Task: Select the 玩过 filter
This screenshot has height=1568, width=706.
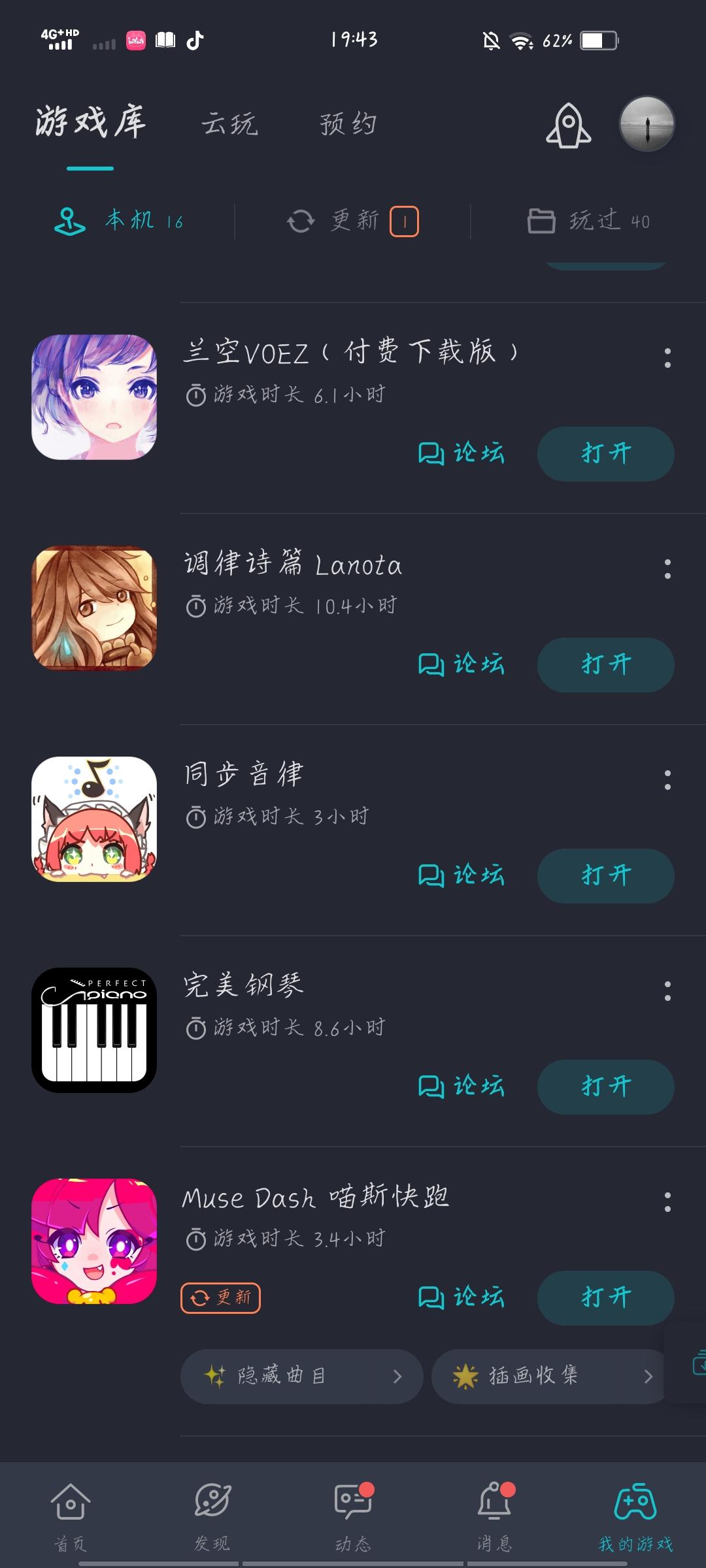Action: coord(588,221)
